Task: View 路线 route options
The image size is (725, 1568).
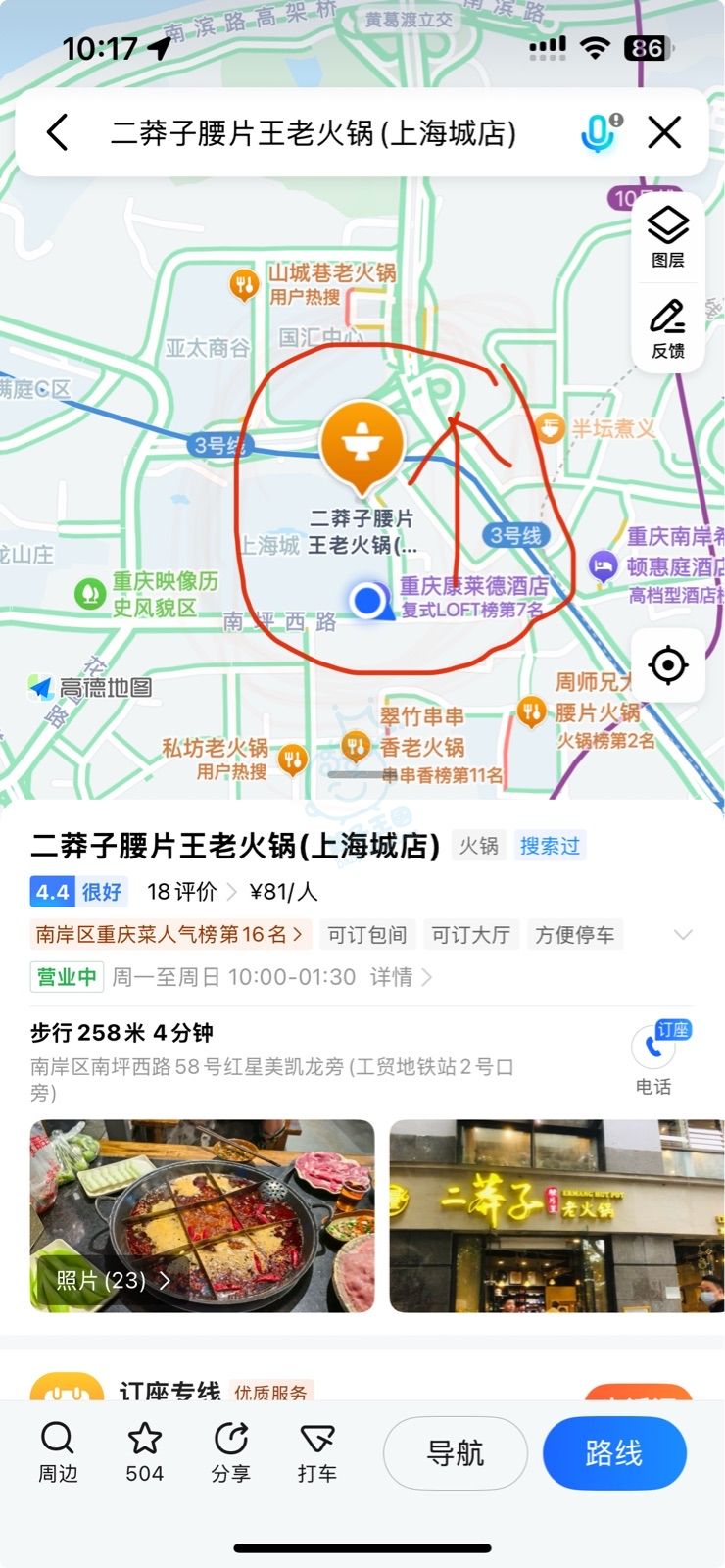Action: [x=614, y=1452]
